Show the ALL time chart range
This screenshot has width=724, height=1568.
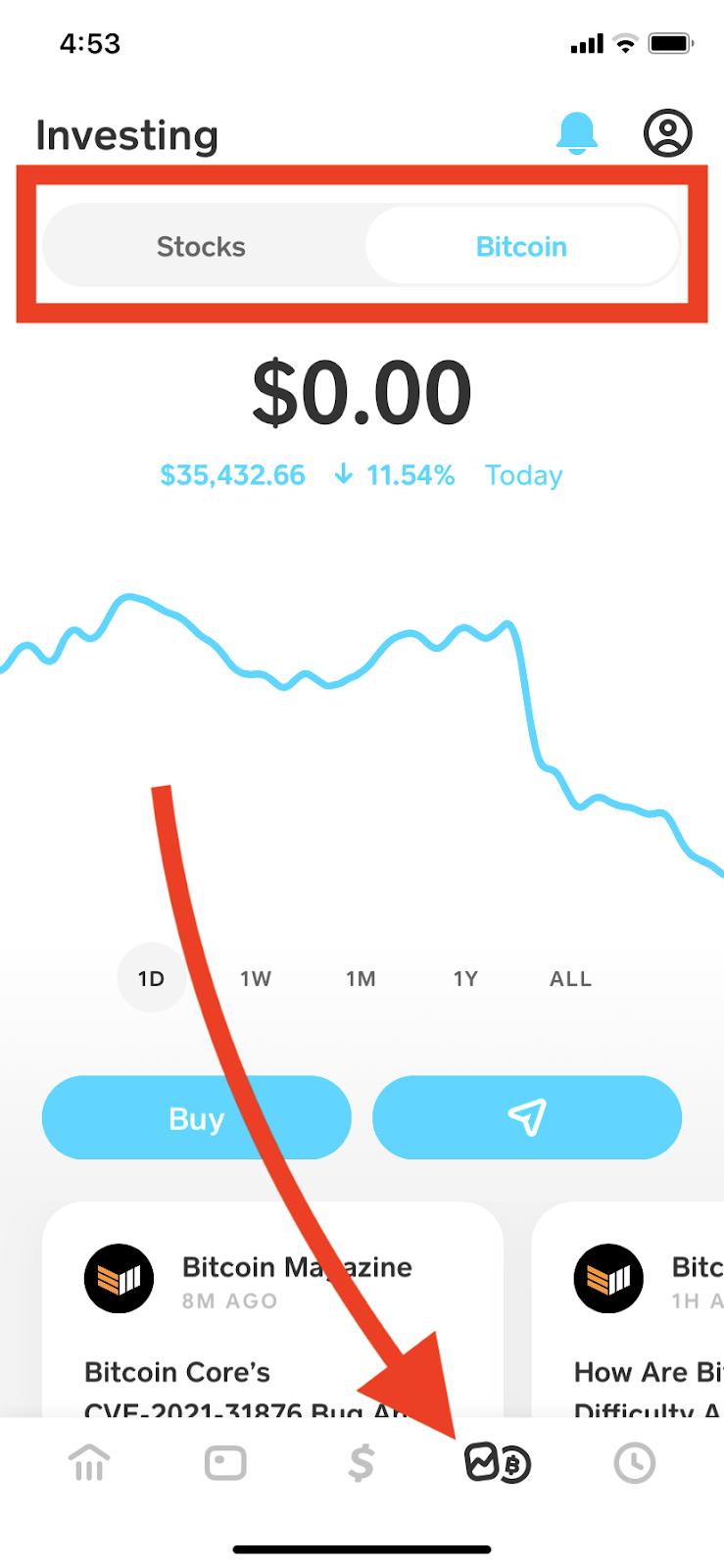[x=570, y=978]
